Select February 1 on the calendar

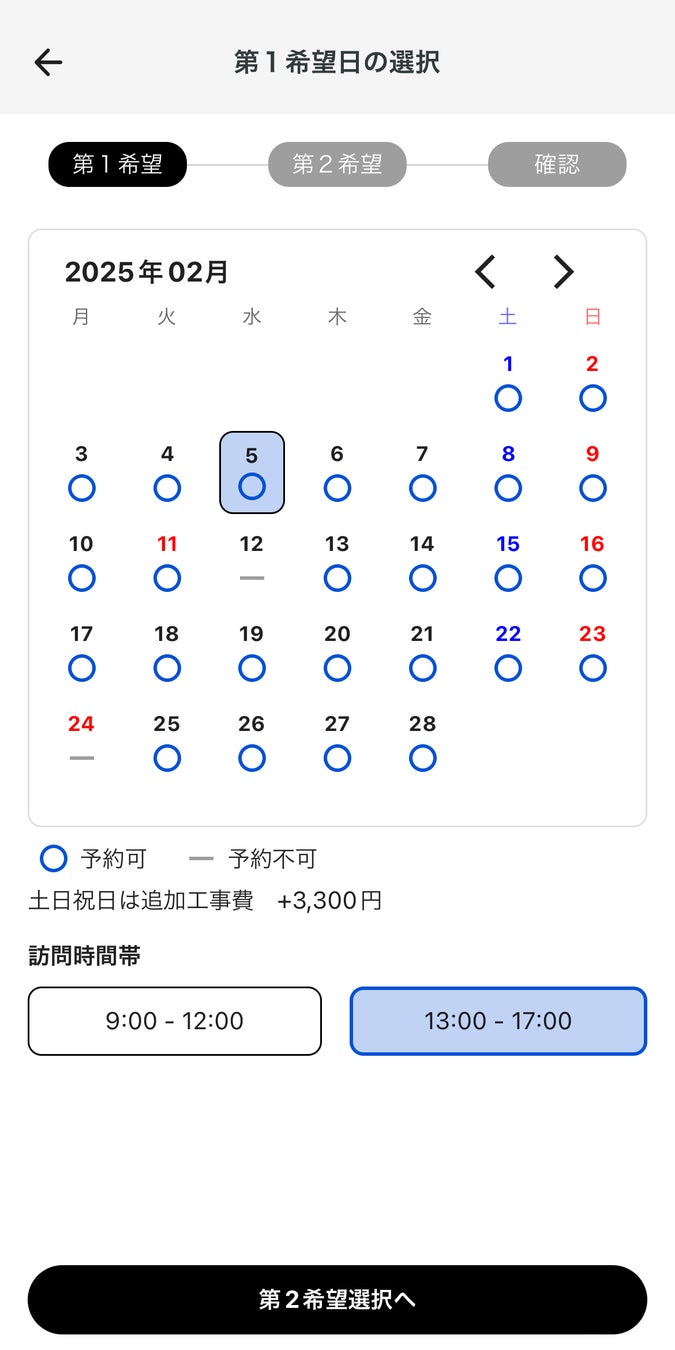508,383
